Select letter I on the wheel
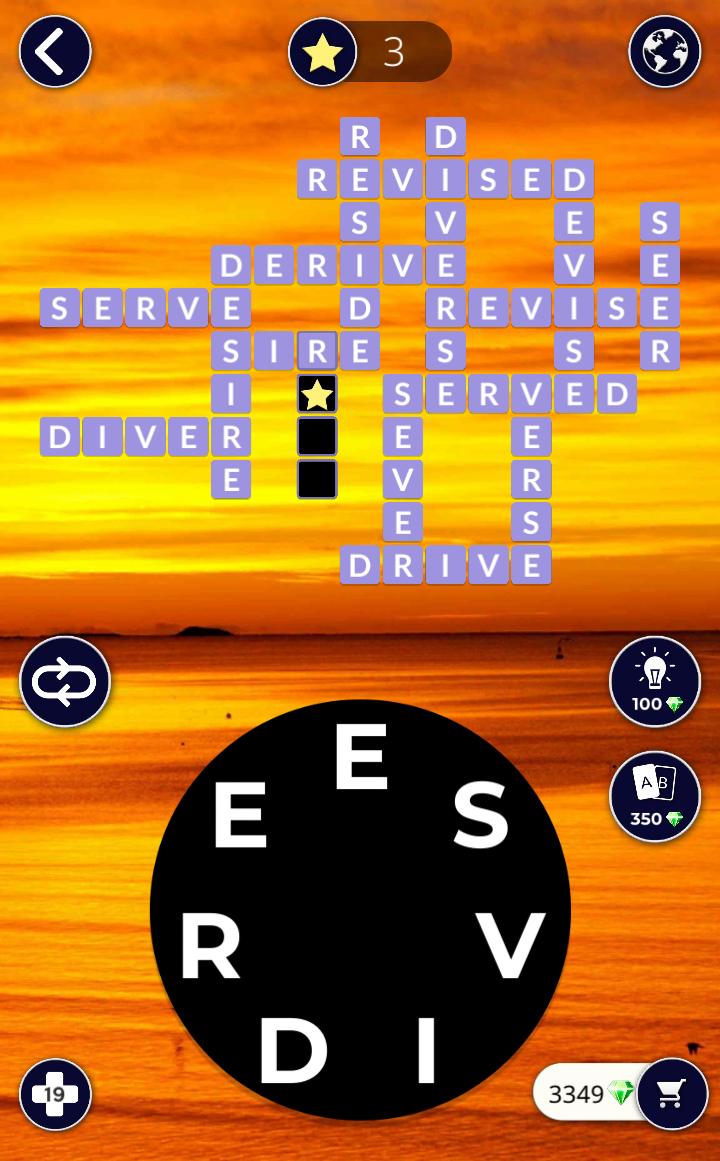720x1161 pixels. (x=427, y=1050)
